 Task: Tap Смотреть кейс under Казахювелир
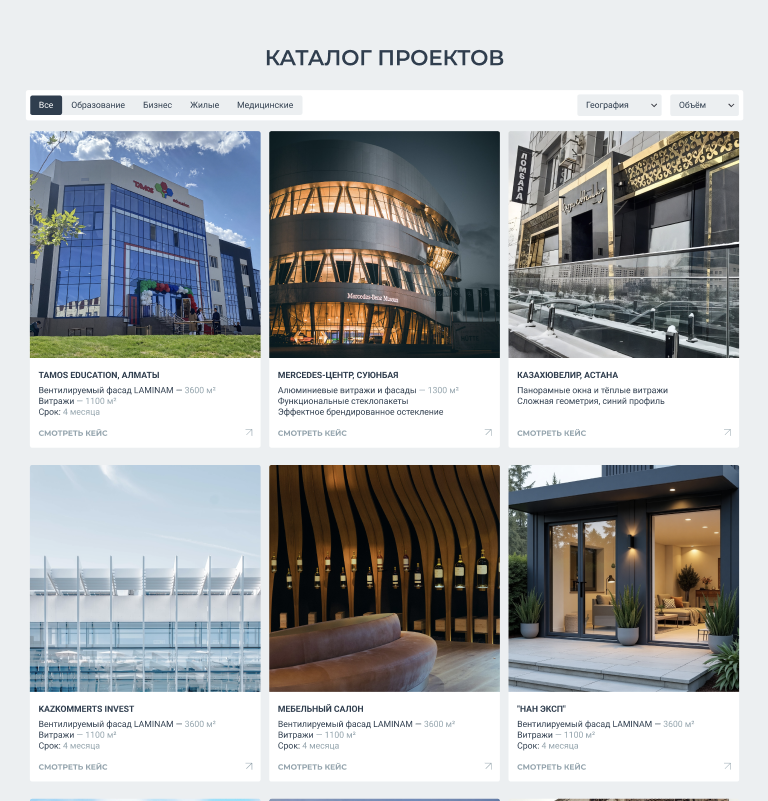(551, 433)
